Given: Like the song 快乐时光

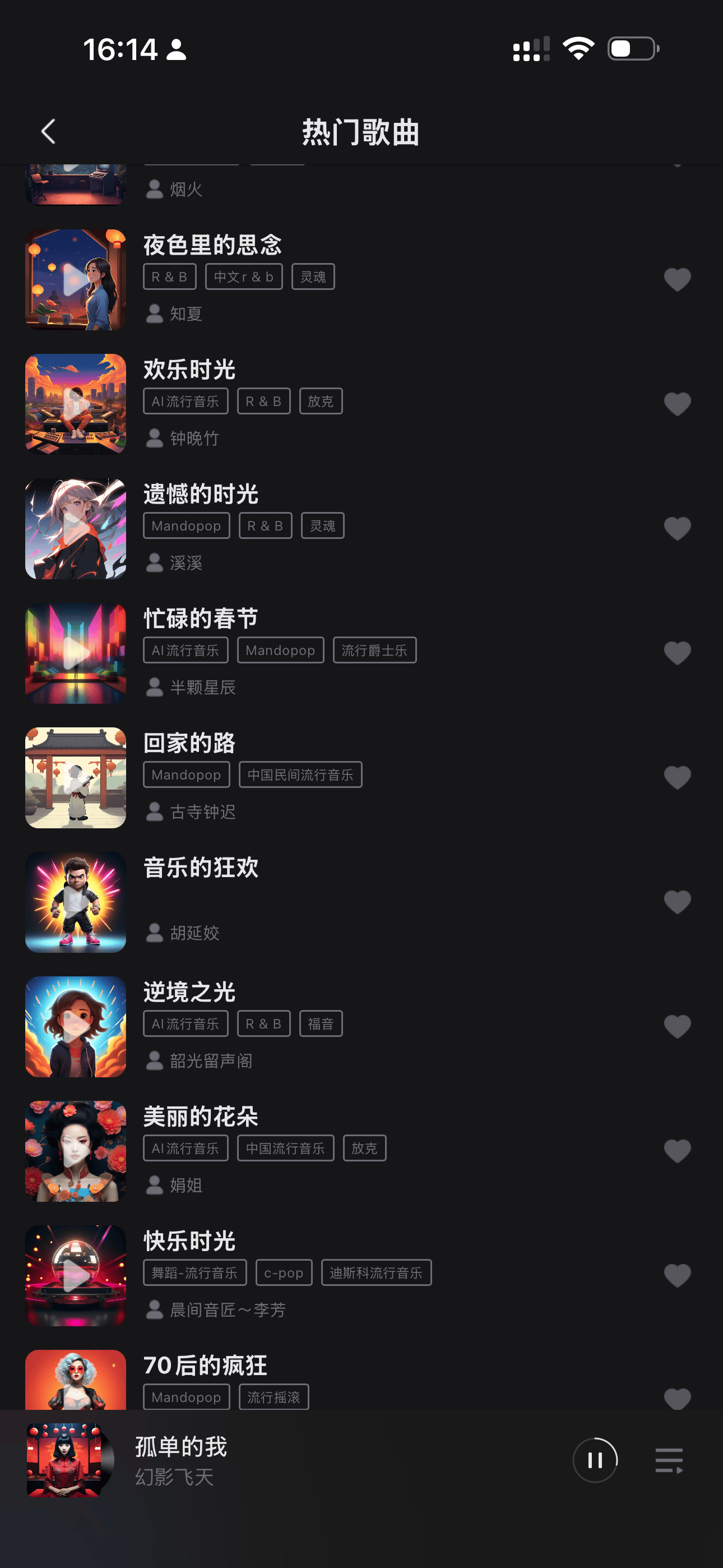Looking at the screenshot, I should coord(676,1276).
